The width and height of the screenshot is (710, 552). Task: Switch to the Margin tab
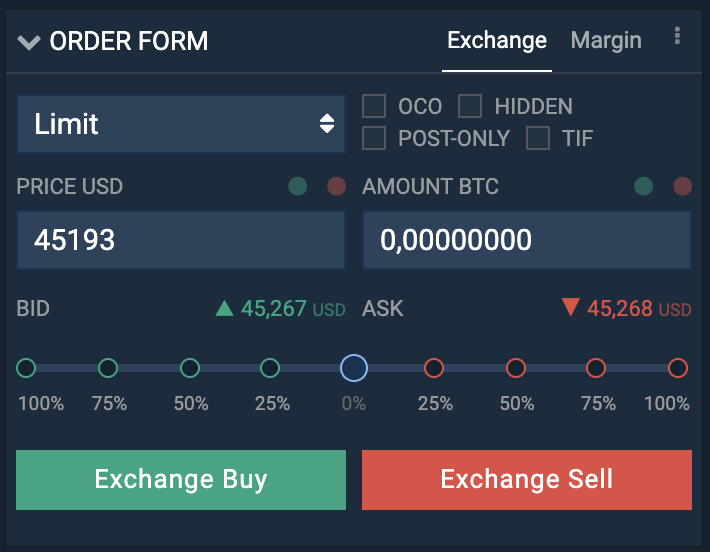606,41
